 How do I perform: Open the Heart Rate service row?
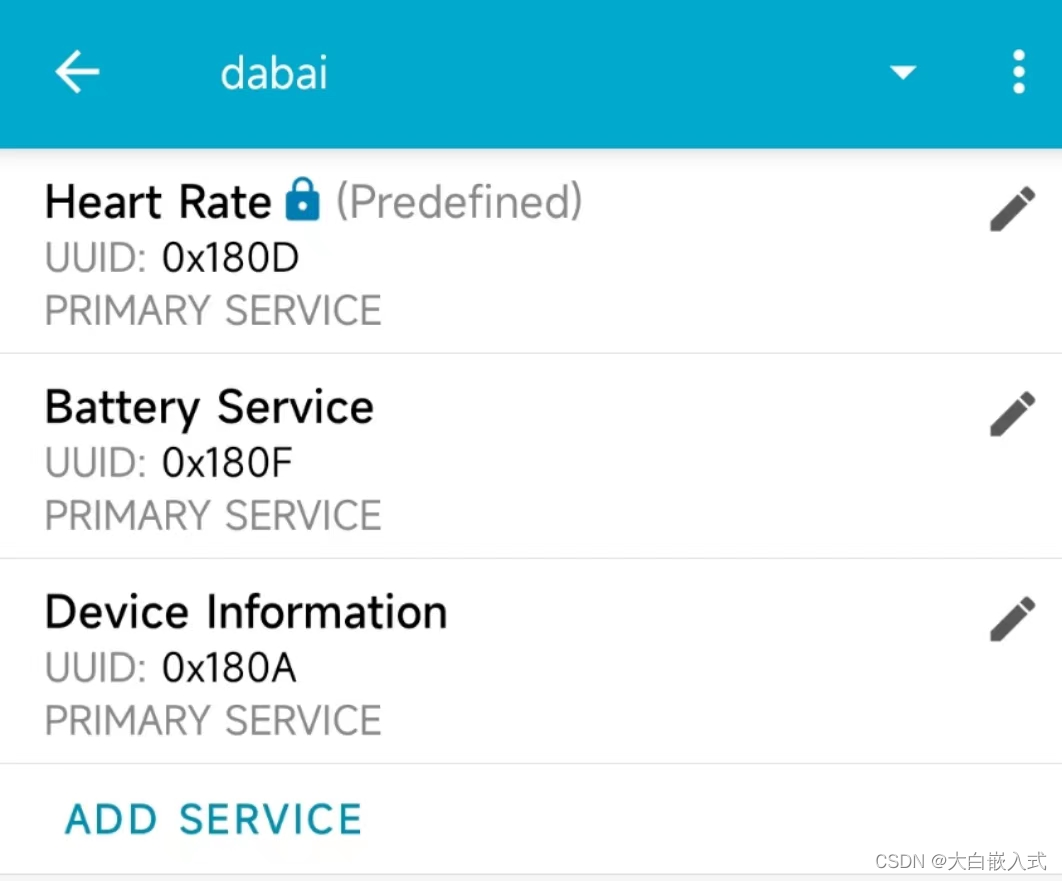[x=400, y=255]
